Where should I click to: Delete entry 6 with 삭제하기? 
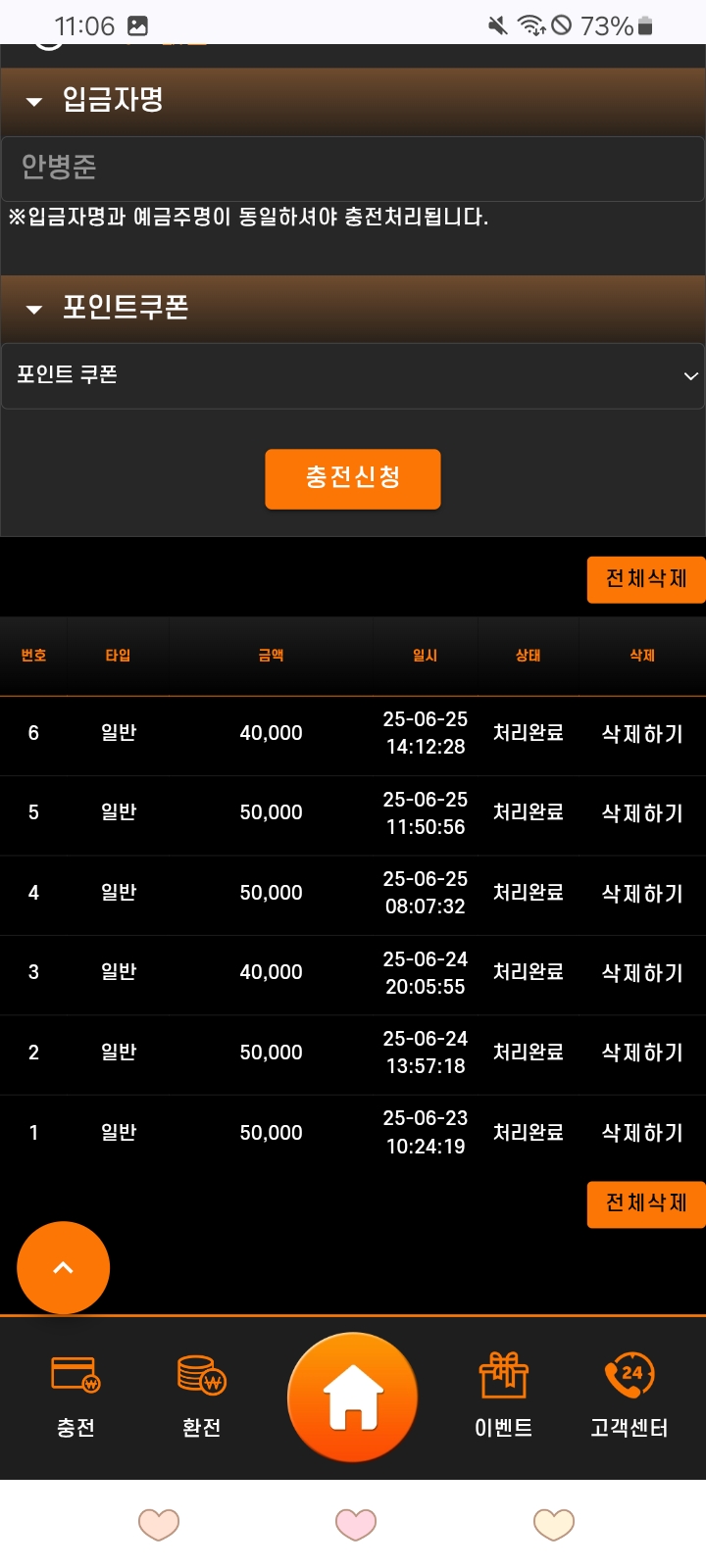tap(642, 734)
